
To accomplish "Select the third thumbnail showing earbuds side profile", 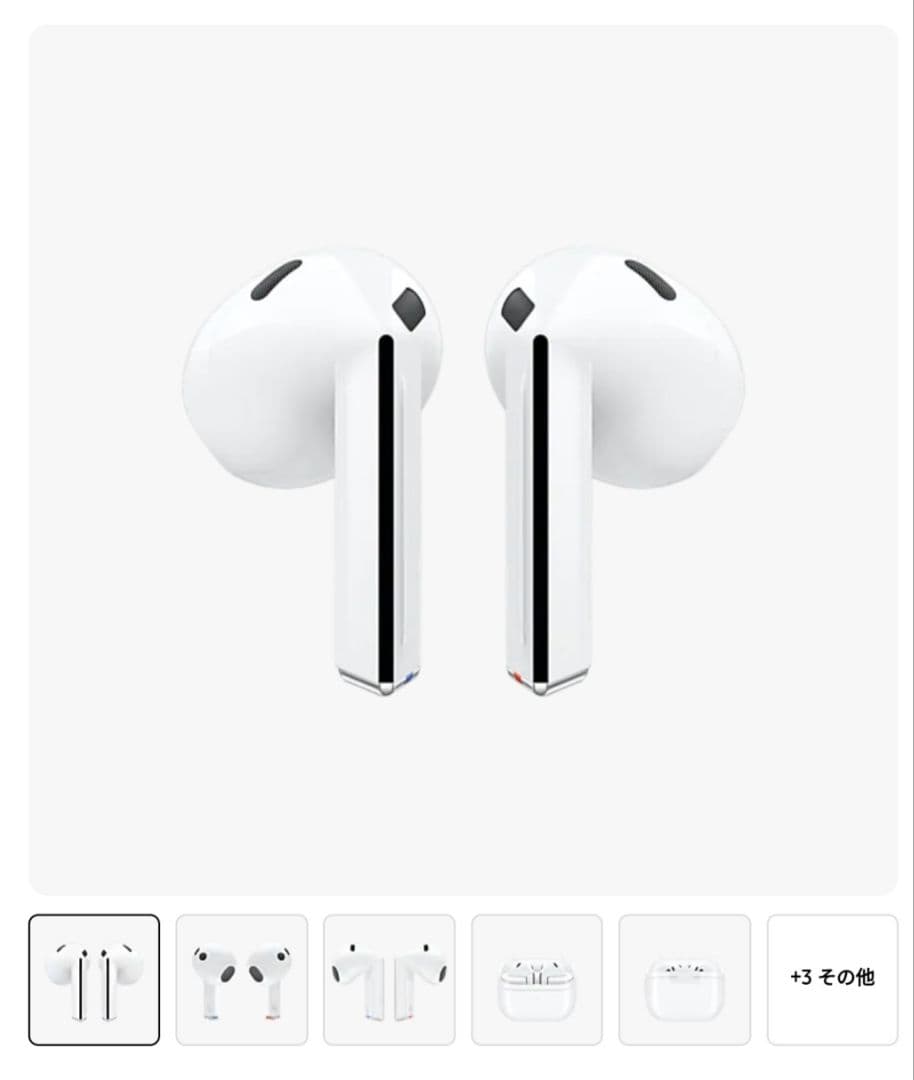I will pos(389,980).
